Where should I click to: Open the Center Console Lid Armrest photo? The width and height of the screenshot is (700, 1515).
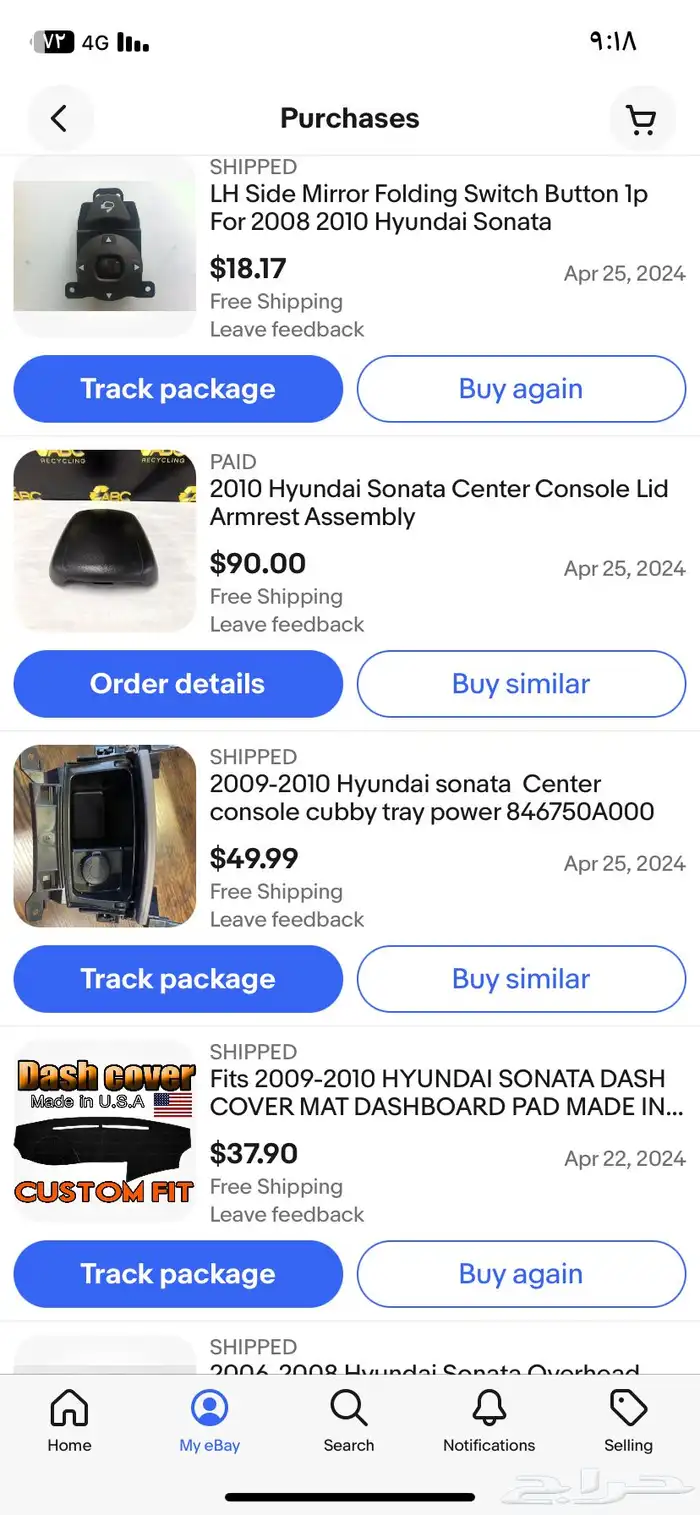(x=104, y=541)
